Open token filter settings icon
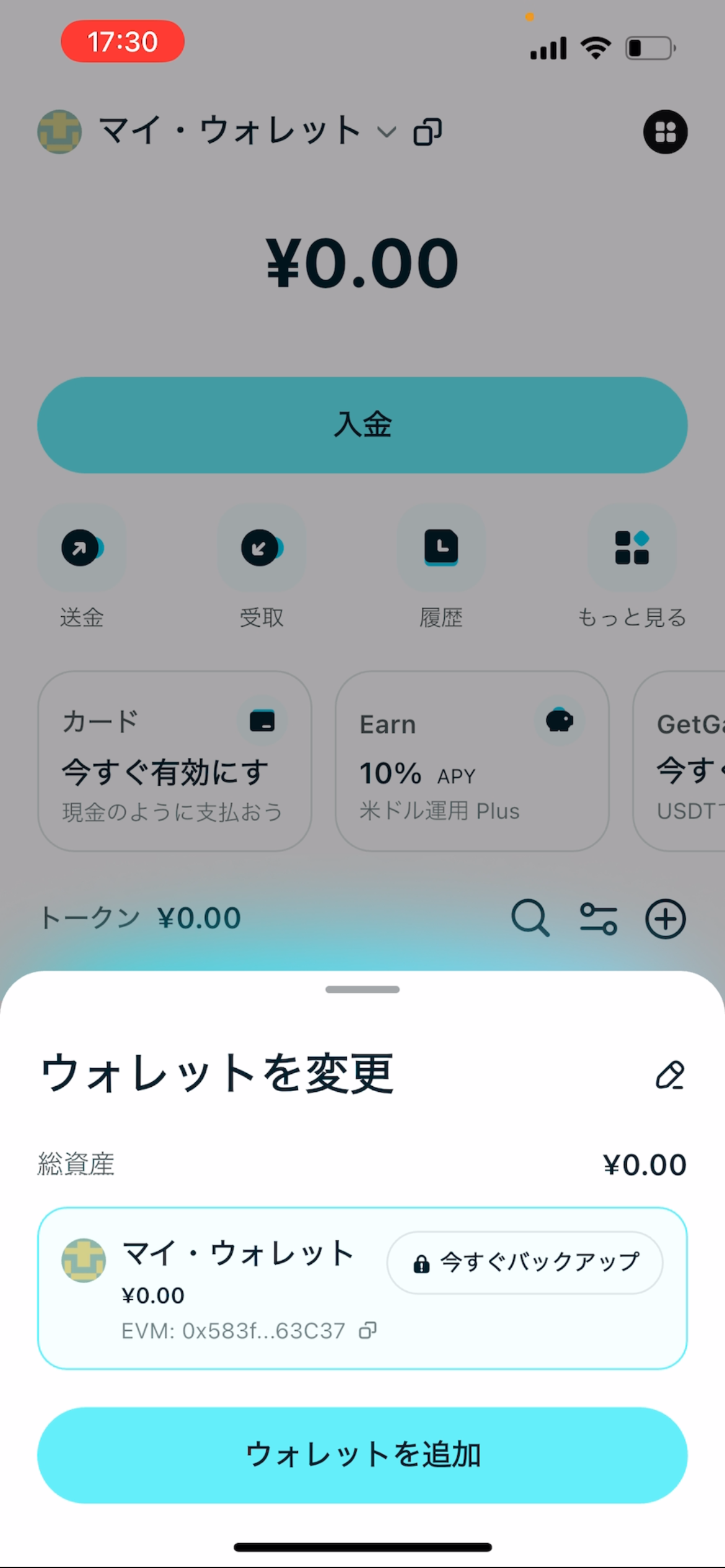 [x=598, y=918]
